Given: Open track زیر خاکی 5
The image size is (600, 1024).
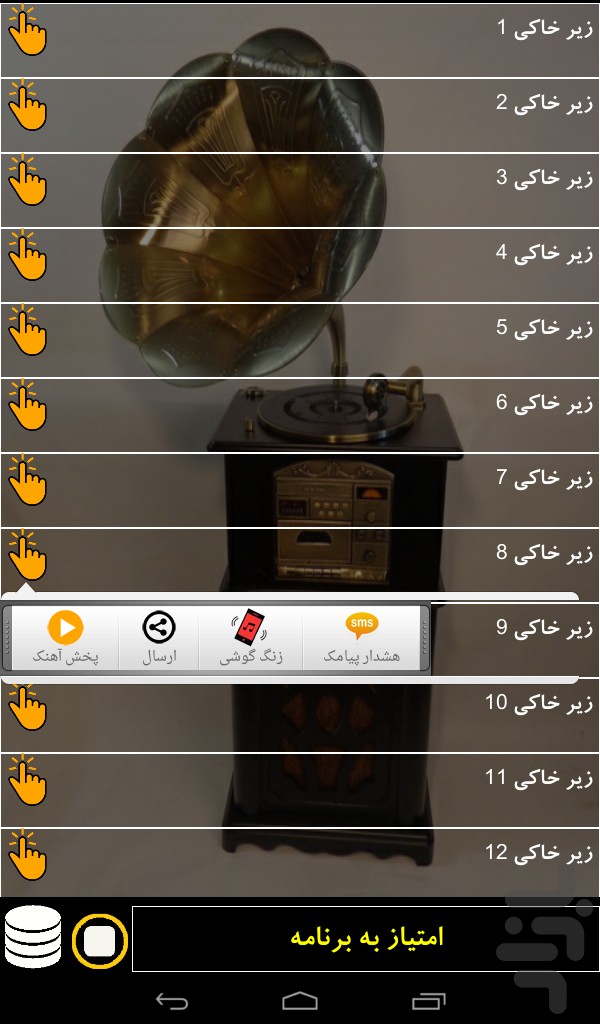Looking at the screenshot, I should 300,340.
